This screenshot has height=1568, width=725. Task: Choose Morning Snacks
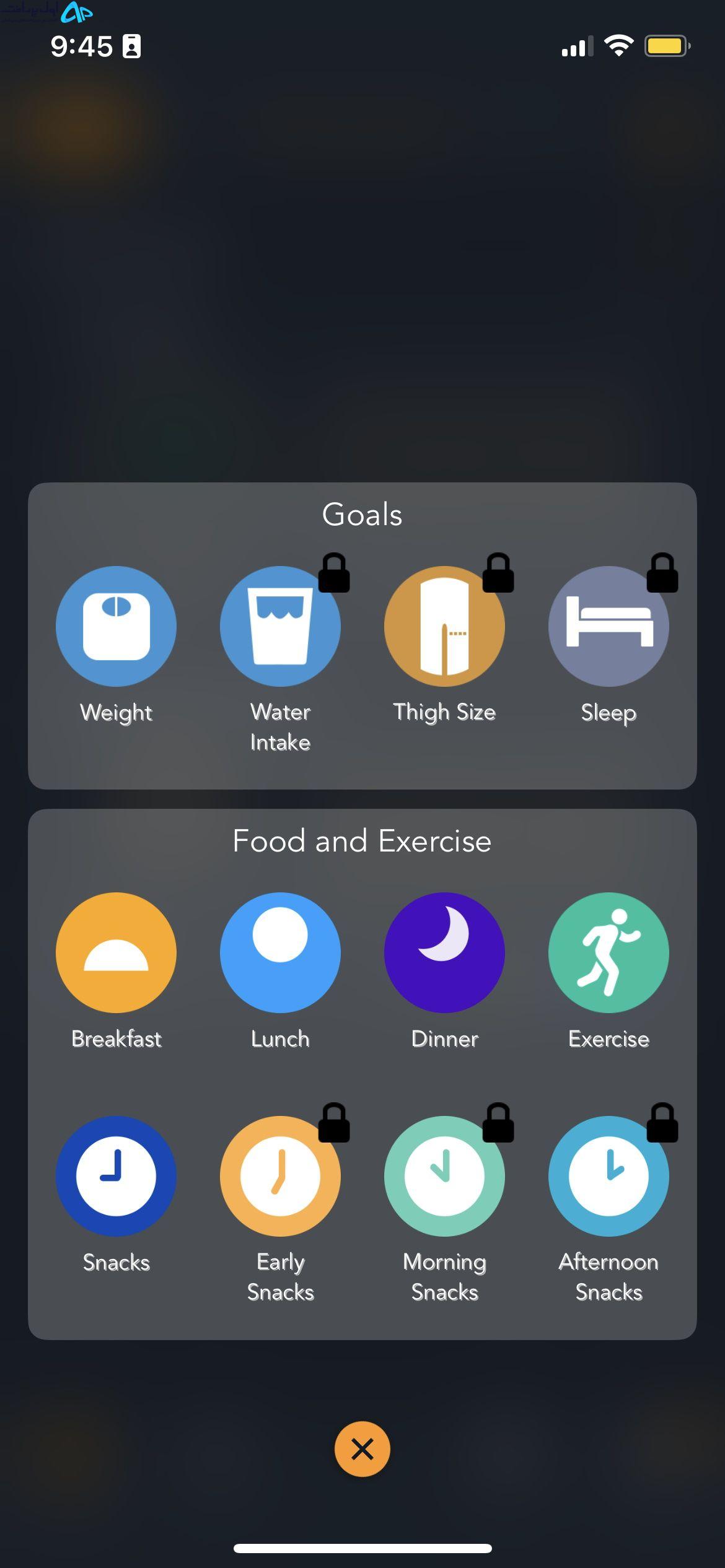[444, 1176]
